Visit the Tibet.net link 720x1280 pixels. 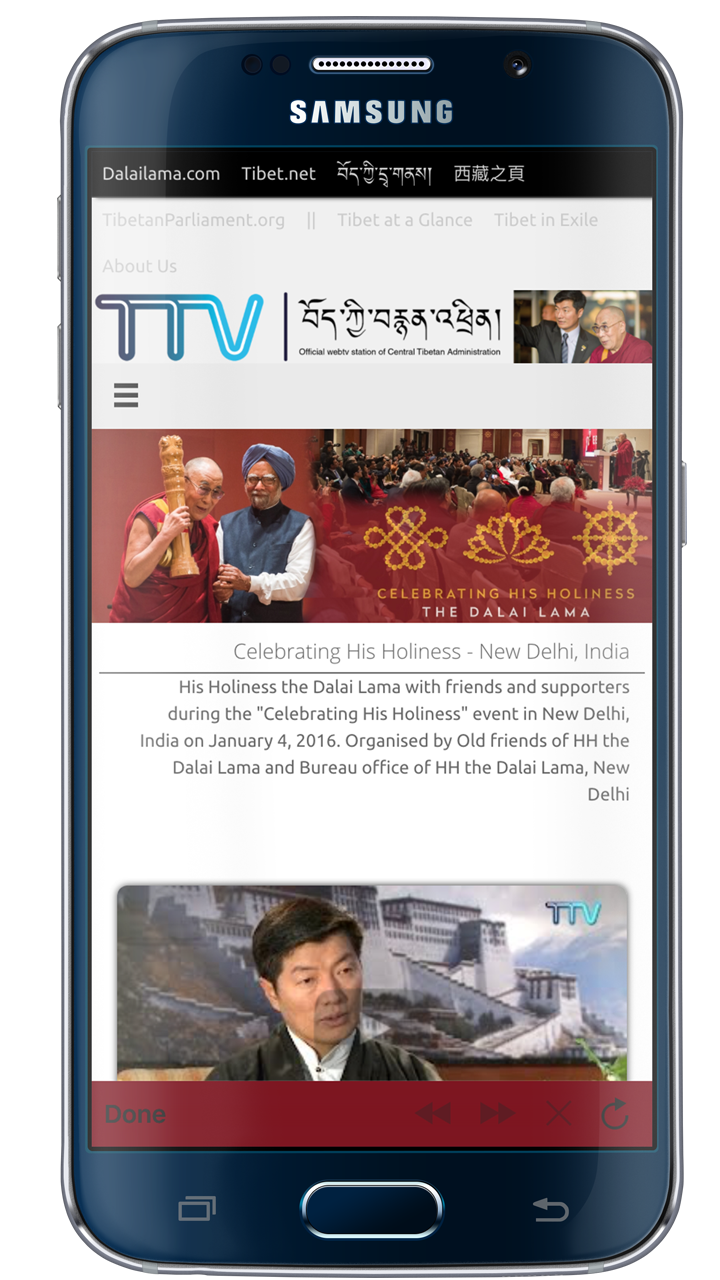click(x=278, y=174)
